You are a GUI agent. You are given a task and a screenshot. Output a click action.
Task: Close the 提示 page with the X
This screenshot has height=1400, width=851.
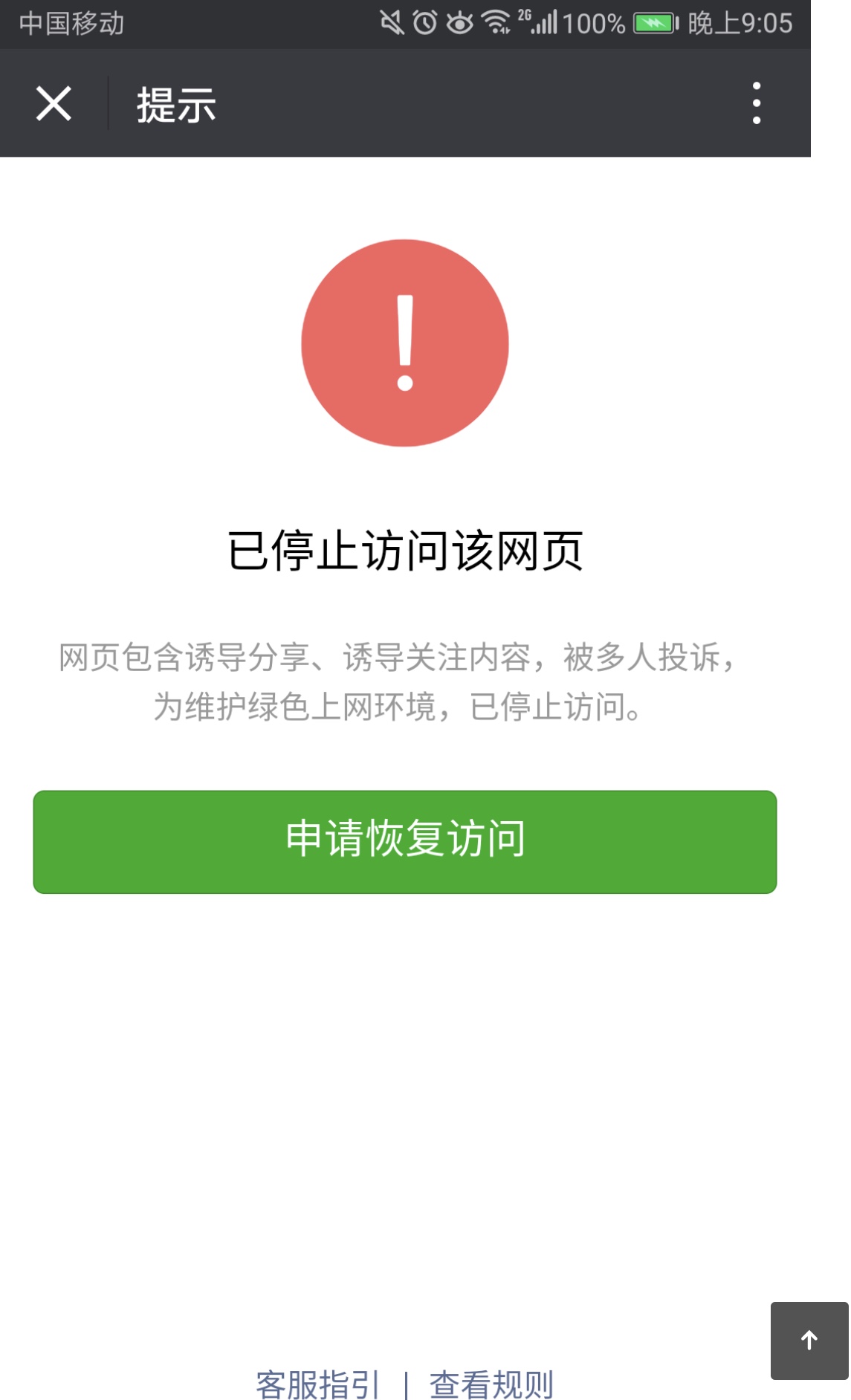pos(54,103)
